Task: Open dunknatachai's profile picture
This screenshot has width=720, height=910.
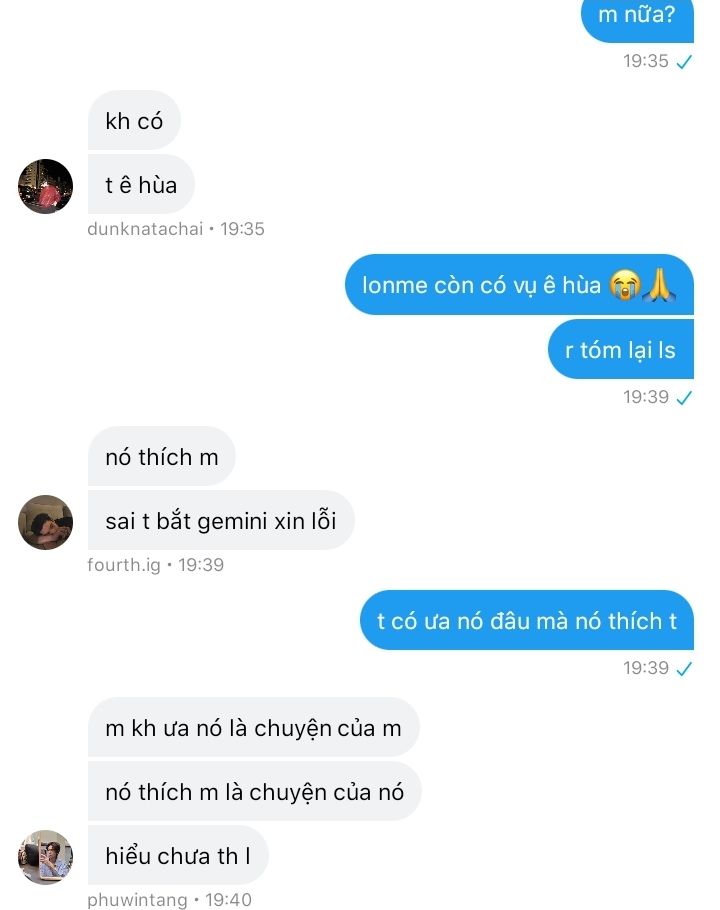Action: click(46, 186)
